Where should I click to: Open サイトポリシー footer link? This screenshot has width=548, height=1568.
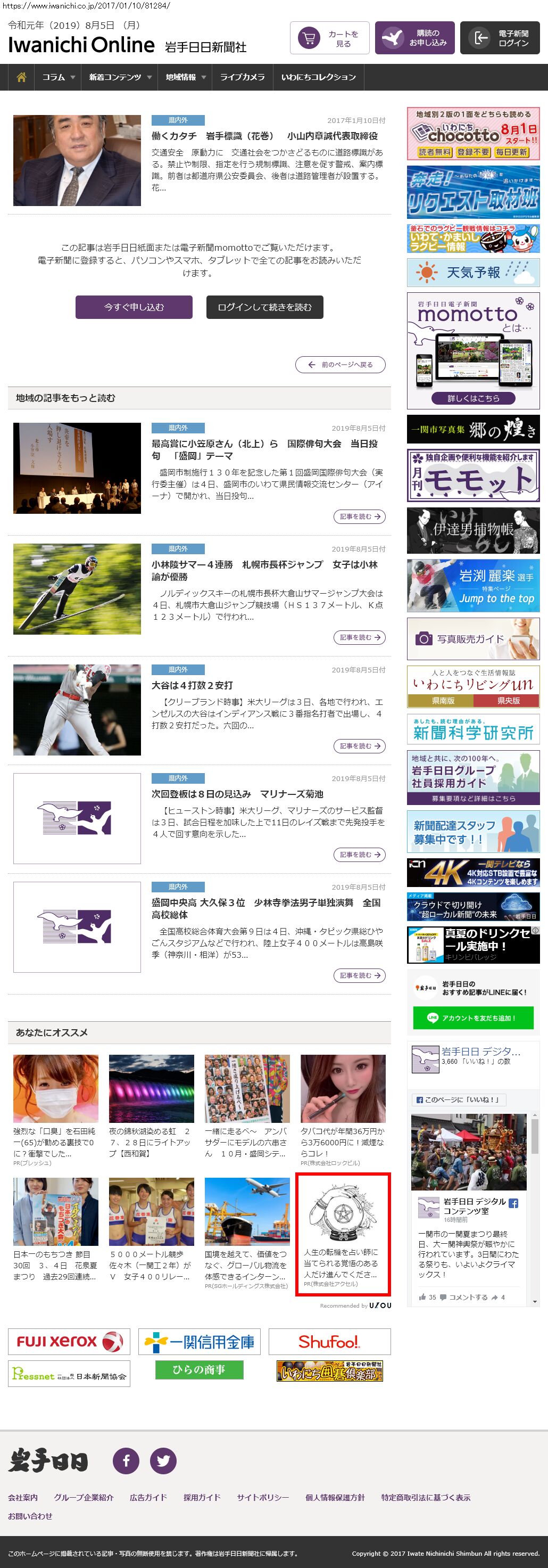pyautogui.click(x=263, y=1497)
